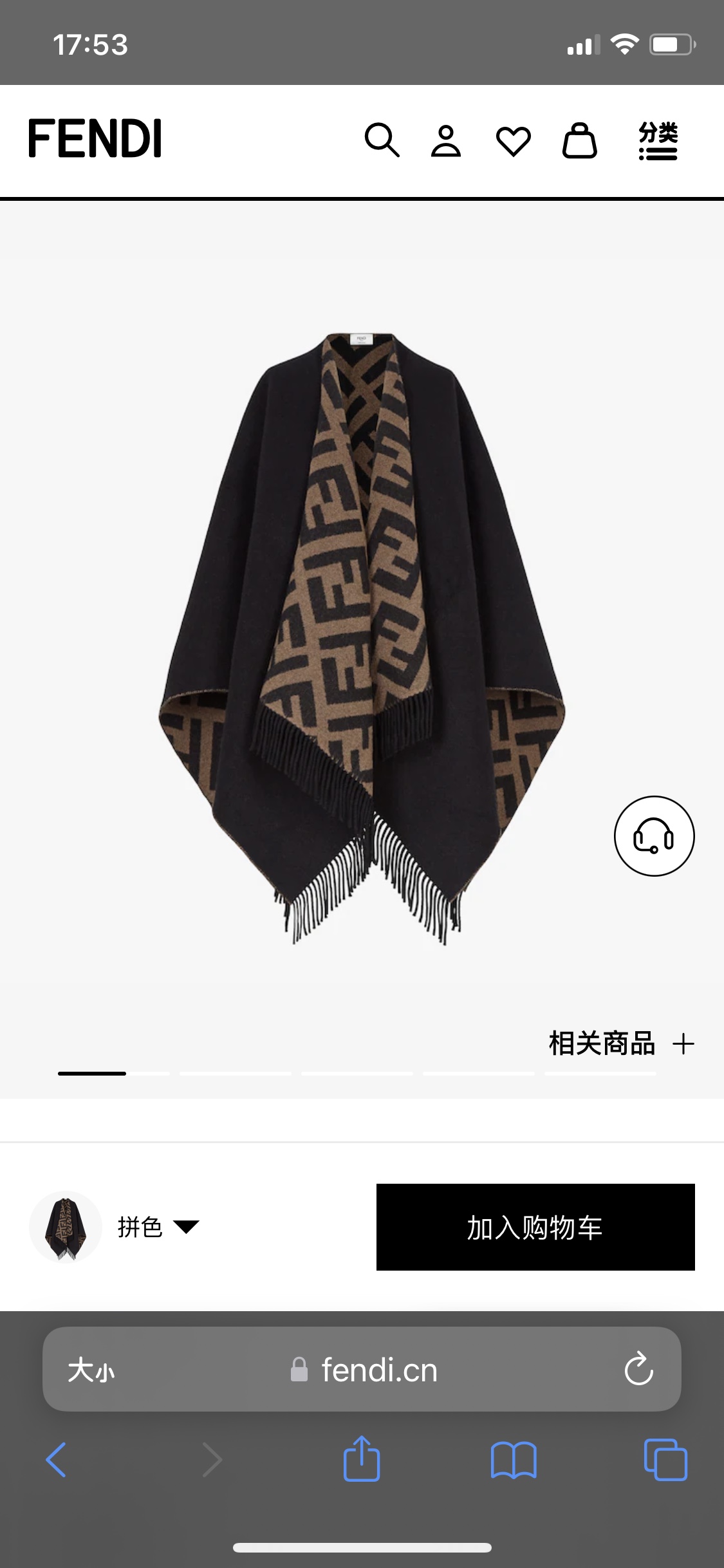
Task: Go back in Safari
Action: [x=56, y=1460]
